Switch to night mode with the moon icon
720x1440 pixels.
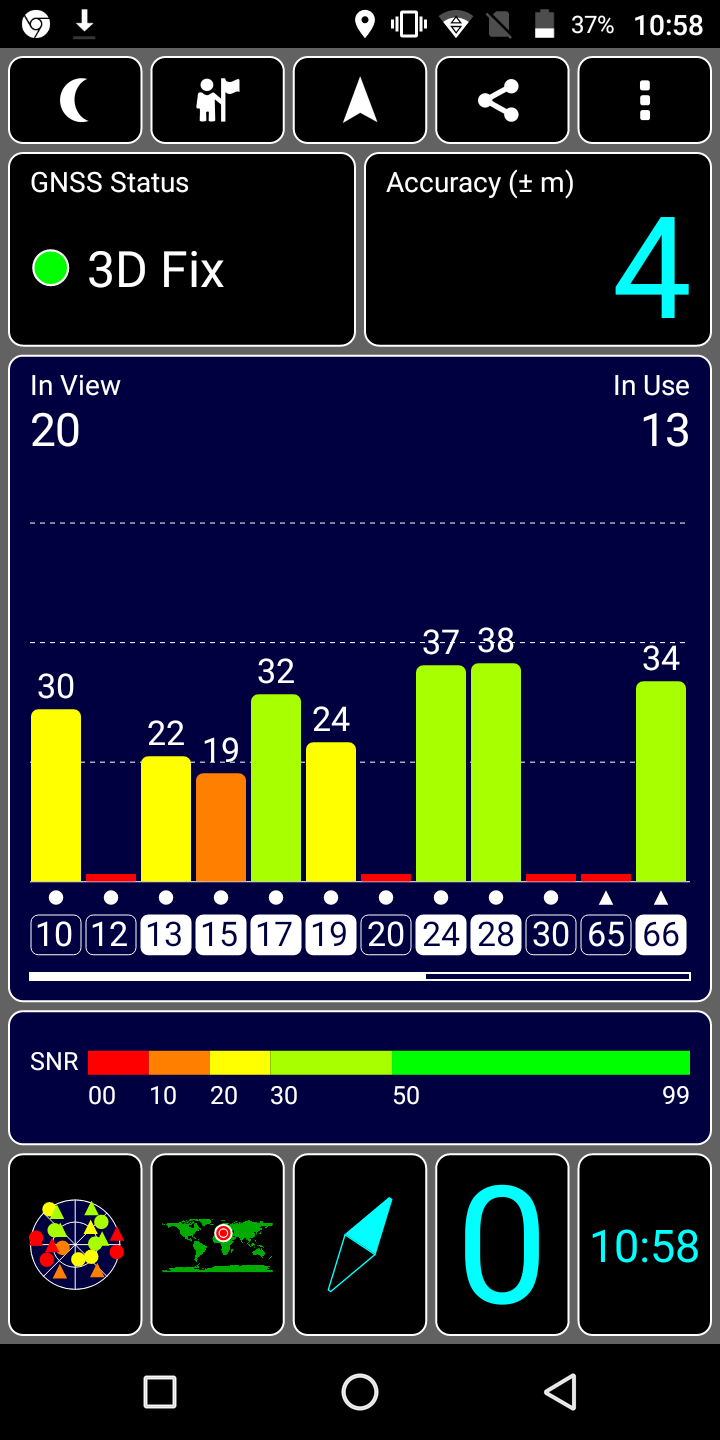click(x=75, y=100)
